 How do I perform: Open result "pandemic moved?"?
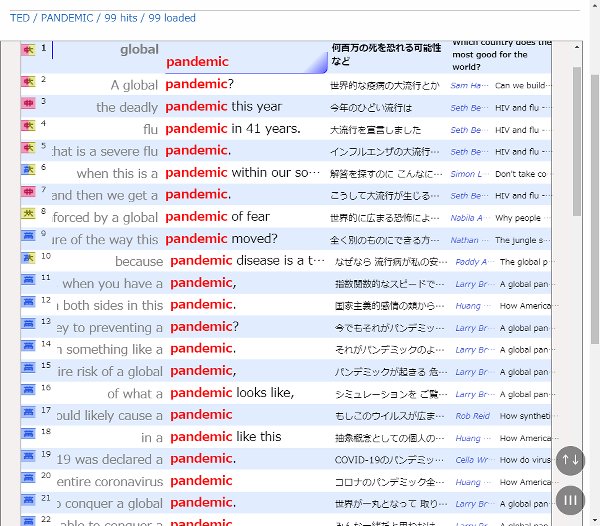[x=221, y=239]
